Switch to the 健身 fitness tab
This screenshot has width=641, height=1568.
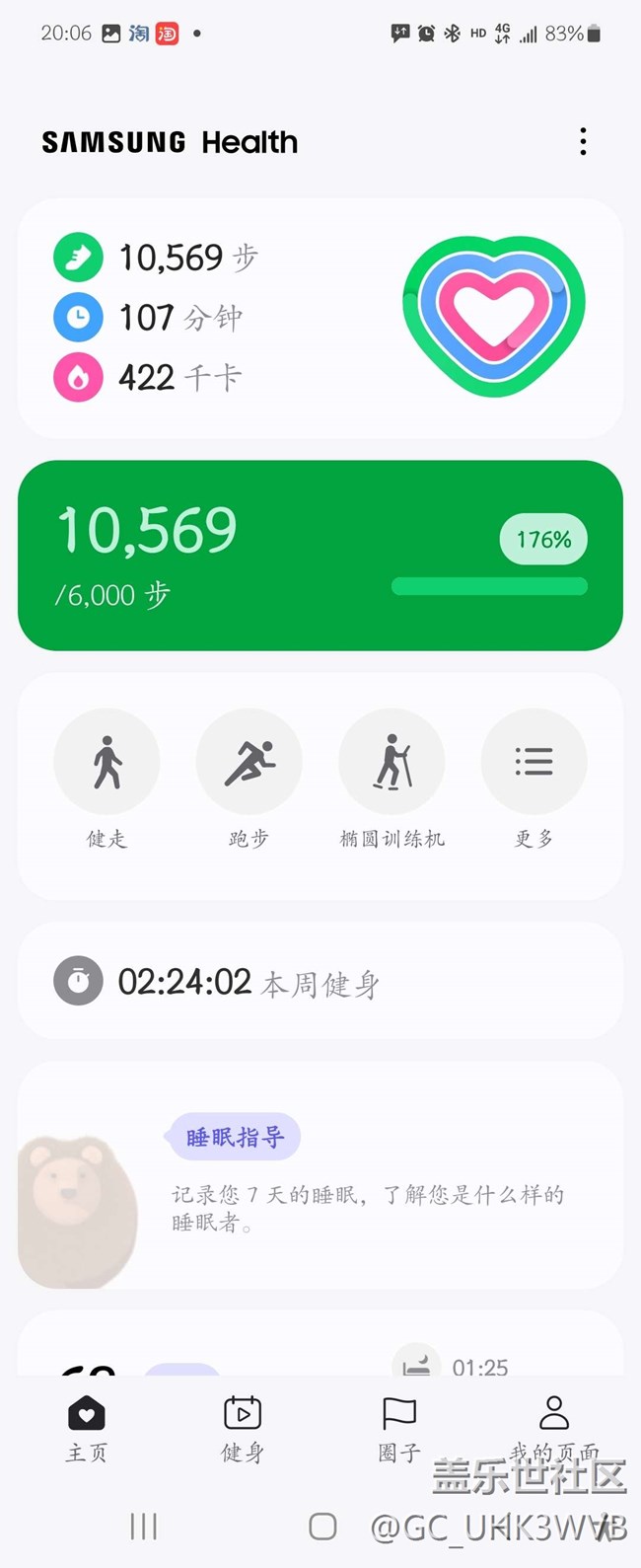[x=242, y=1428]
